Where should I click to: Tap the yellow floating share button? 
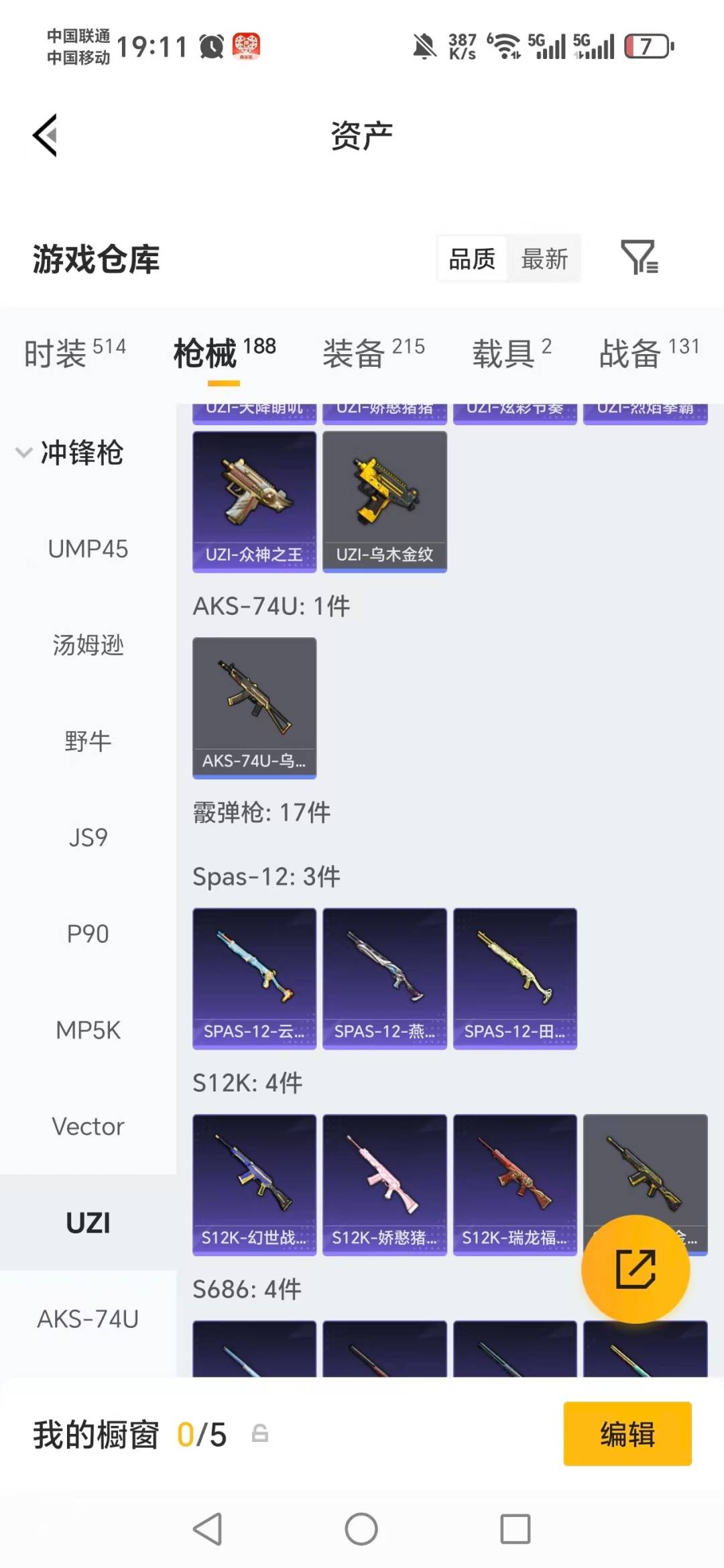[636, 1270]
